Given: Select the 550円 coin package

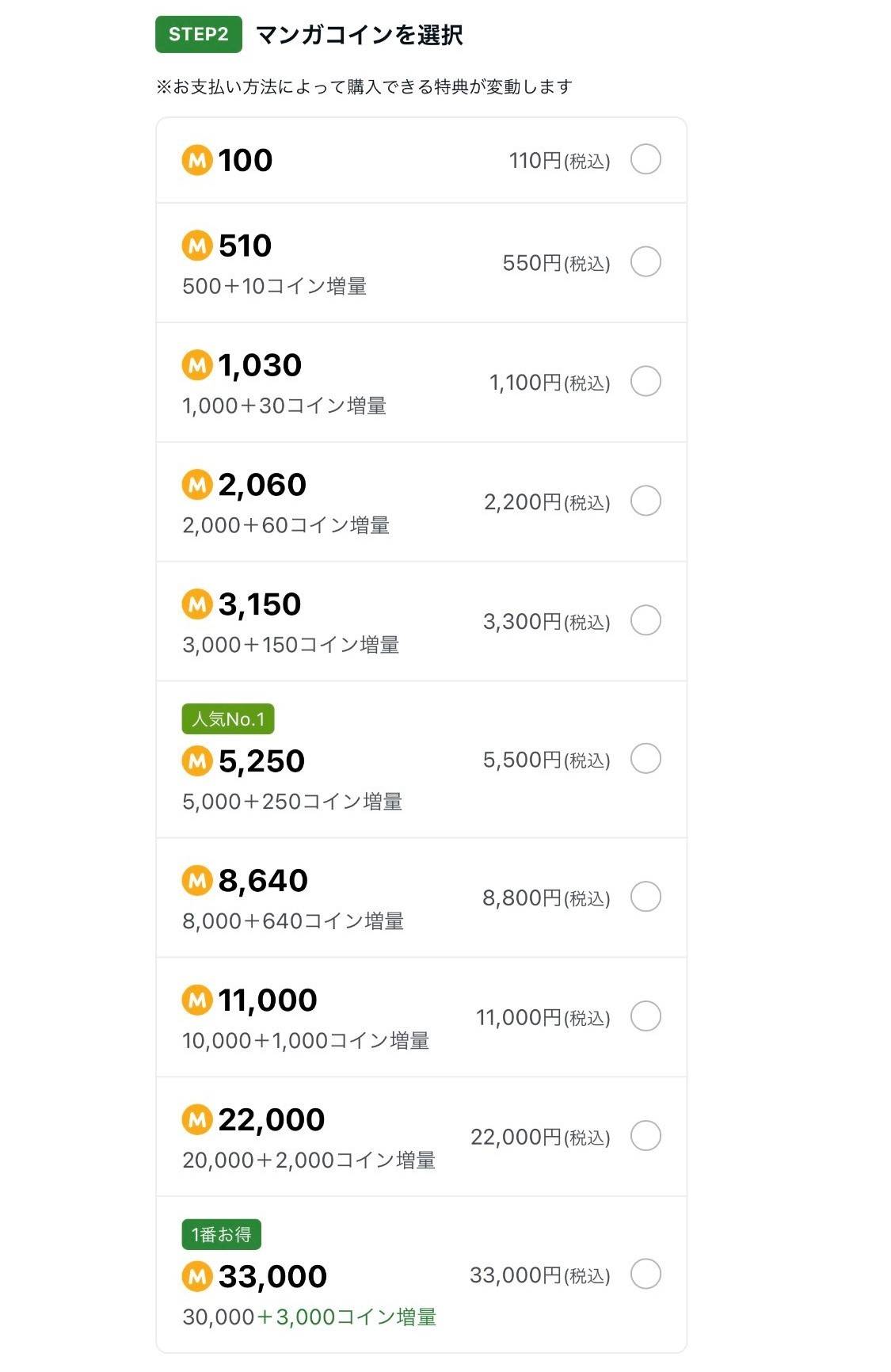Looking at the screenshot, I should point(646,262).
